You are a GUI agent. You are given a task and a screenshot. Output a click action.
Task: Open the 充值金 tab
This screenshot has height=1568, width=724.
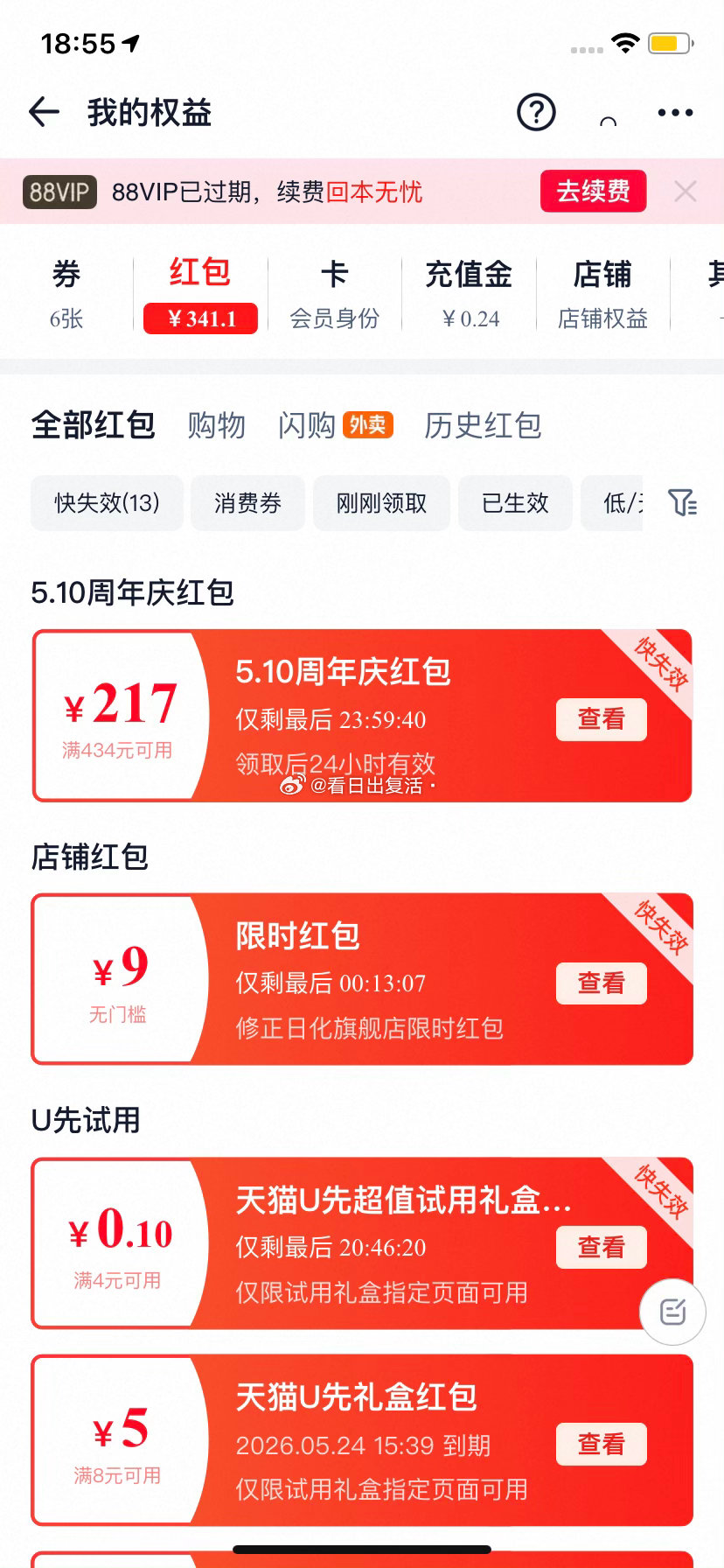point(470,295)
